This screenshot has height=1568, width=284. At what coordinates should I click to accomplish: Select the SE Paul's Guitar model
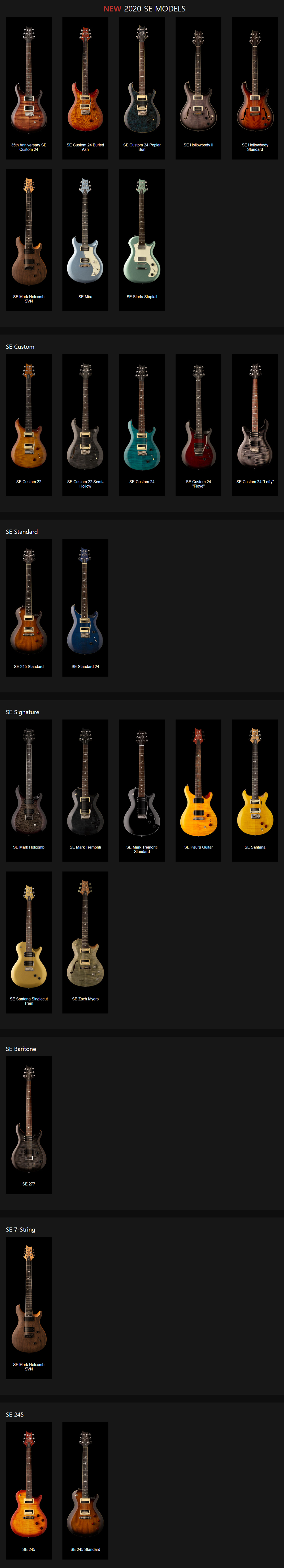pos(198,789)
